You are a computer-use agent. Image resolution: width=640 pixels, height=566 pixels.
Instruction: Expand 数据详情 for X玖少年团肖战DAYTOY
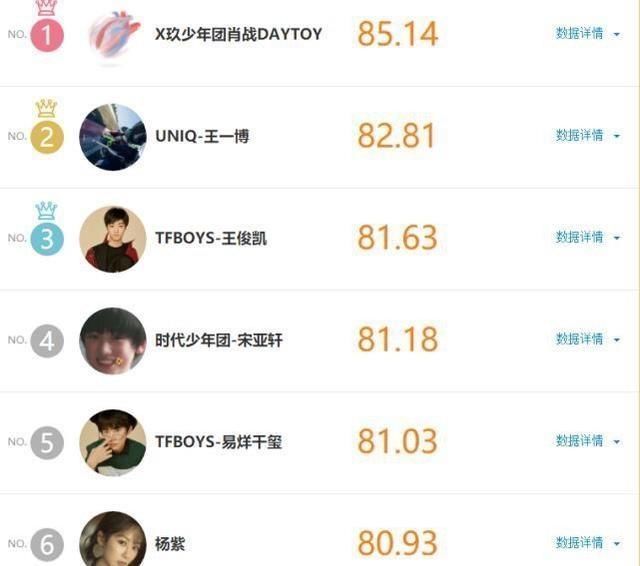[x=587, y=33]
